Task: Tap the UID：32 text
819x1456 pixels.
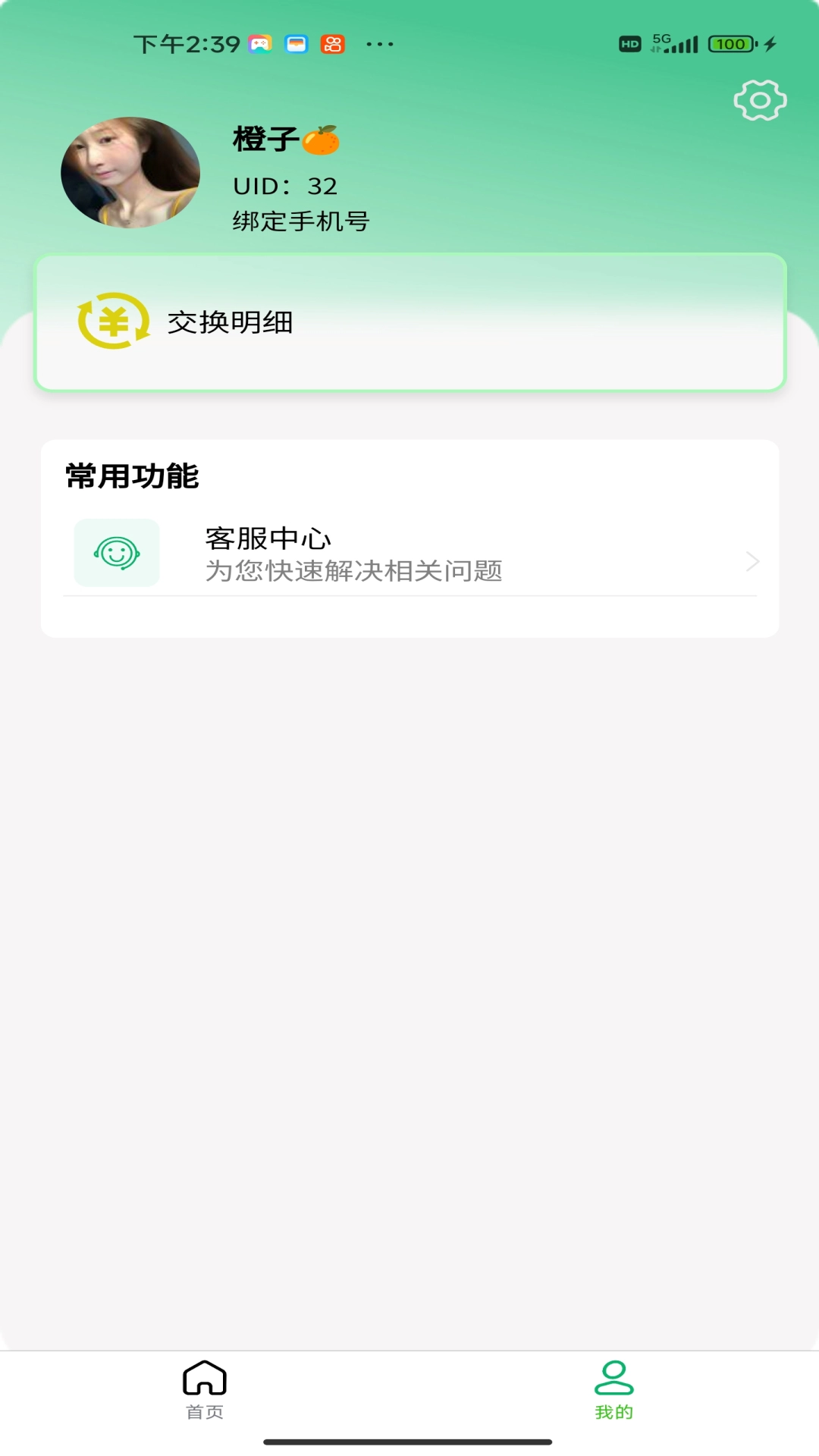Action: [x=285, y=187]
